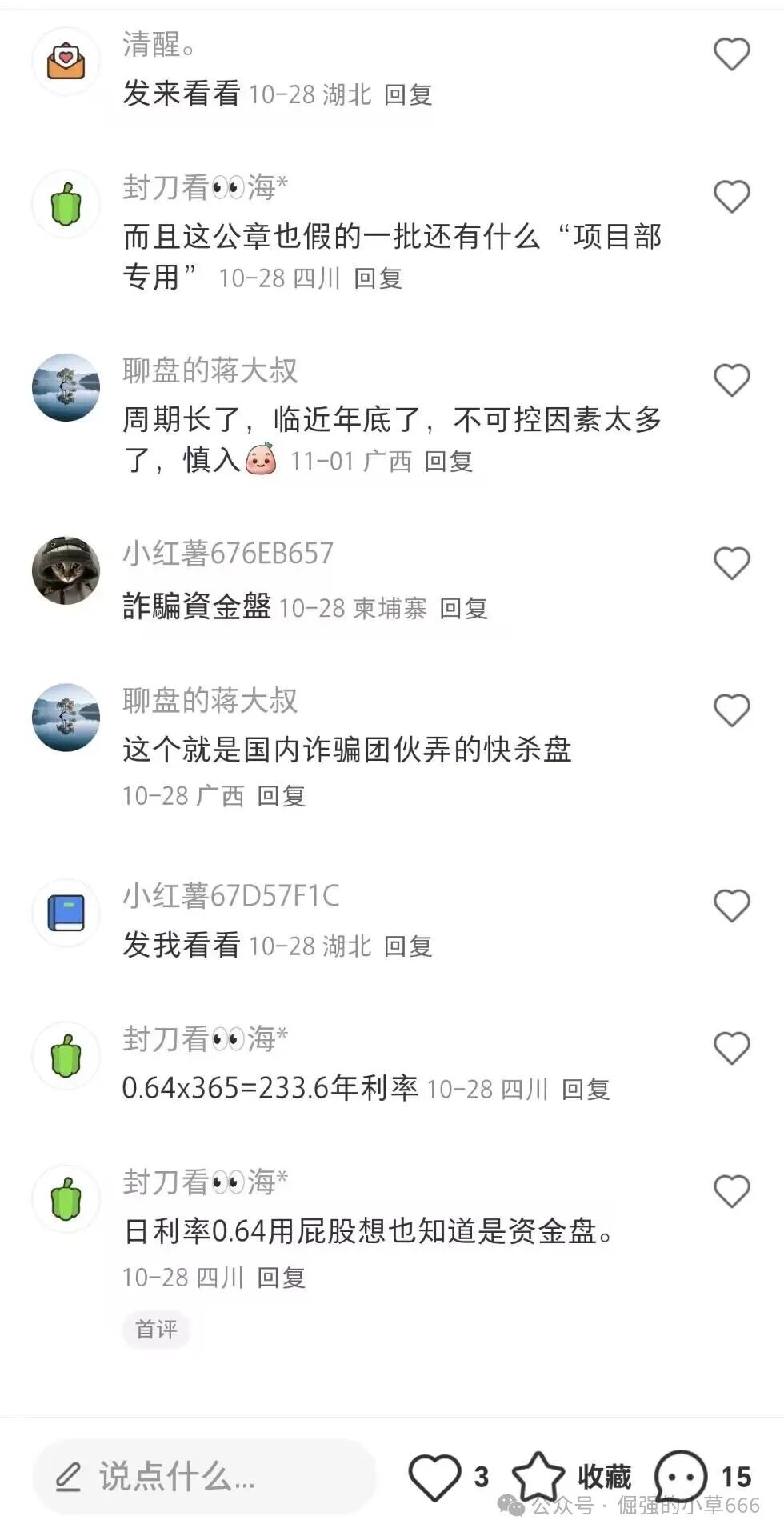Reply to the "詐騙資金盤" comment
784x1536 pixels.
pyautogui.click(x=463, y=609)
